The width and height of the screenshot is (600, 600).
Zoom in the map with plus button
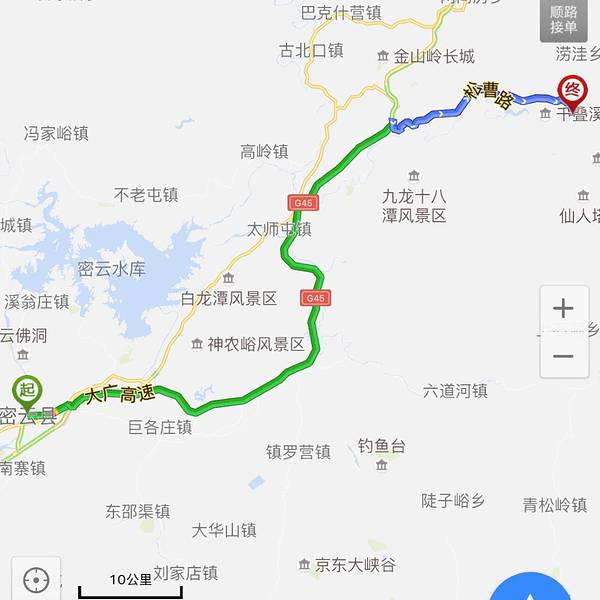(x=564, y=308)
